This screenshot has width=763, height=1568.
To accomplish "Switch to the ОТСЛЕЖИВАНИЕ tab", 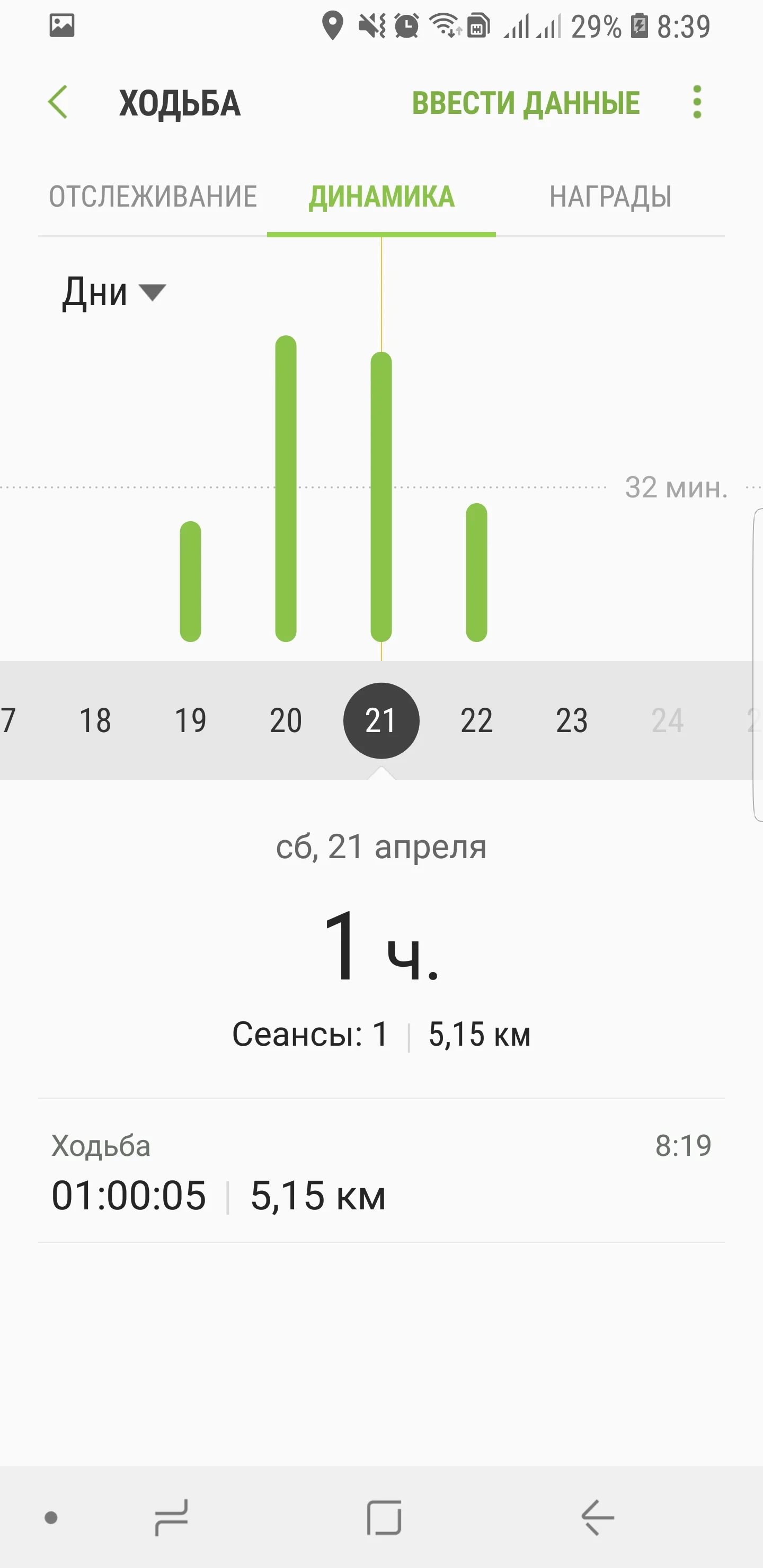I will click(153, 197).
